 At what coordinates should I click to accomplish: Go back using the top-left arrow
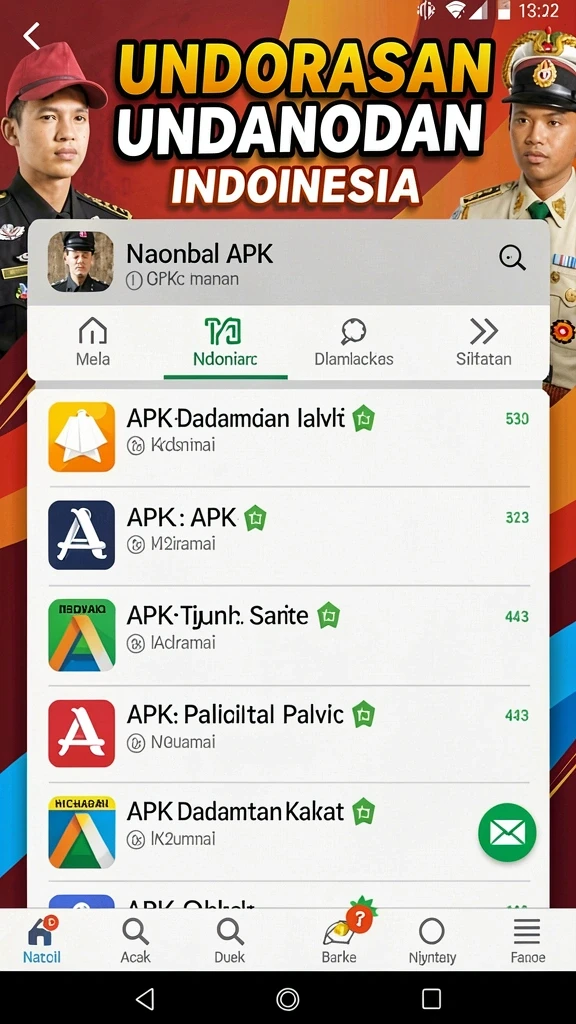[x=31, y=36]
